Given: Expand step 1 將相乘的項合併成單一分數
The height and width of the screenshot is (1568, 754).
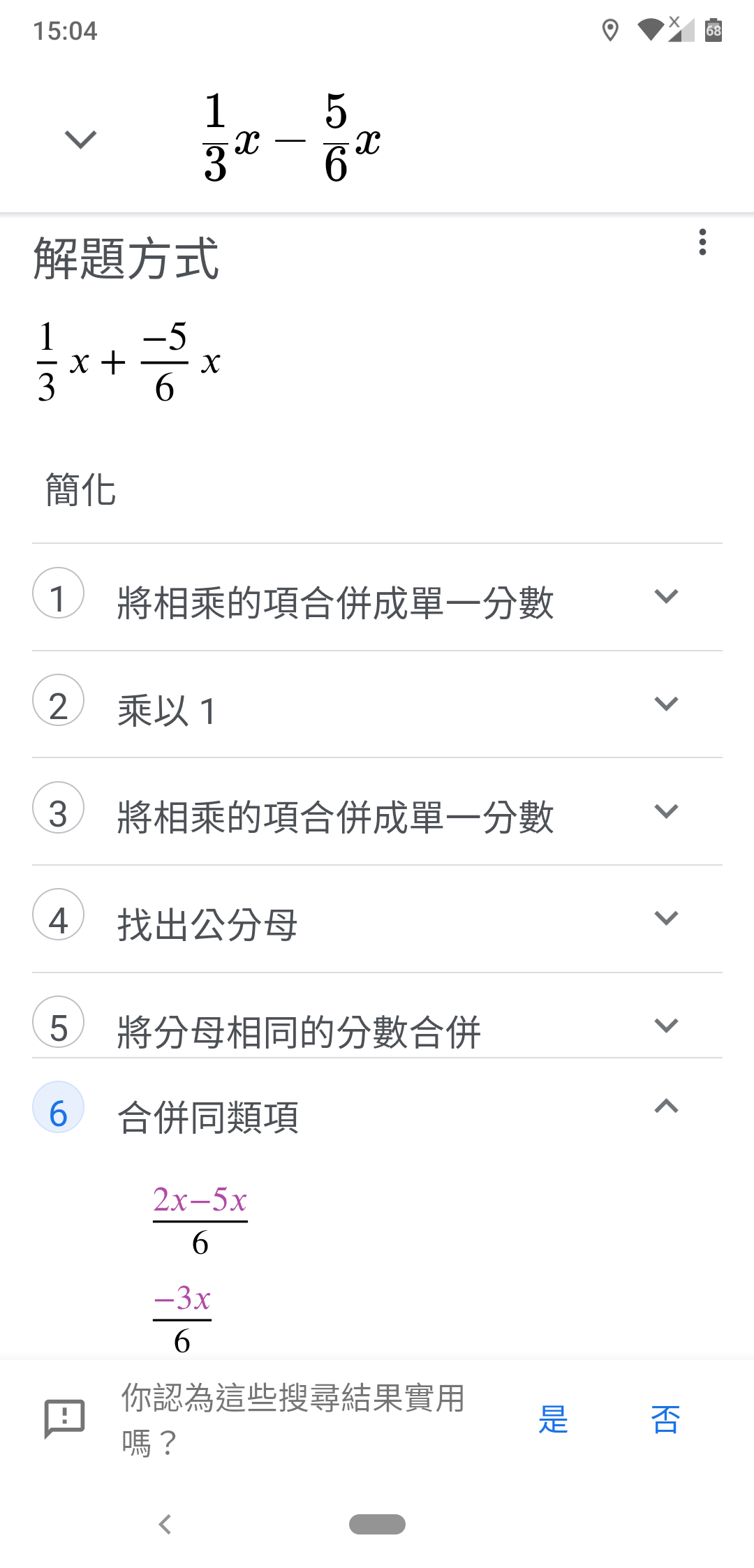Looking at the screenshot, I should click(666, 597).
